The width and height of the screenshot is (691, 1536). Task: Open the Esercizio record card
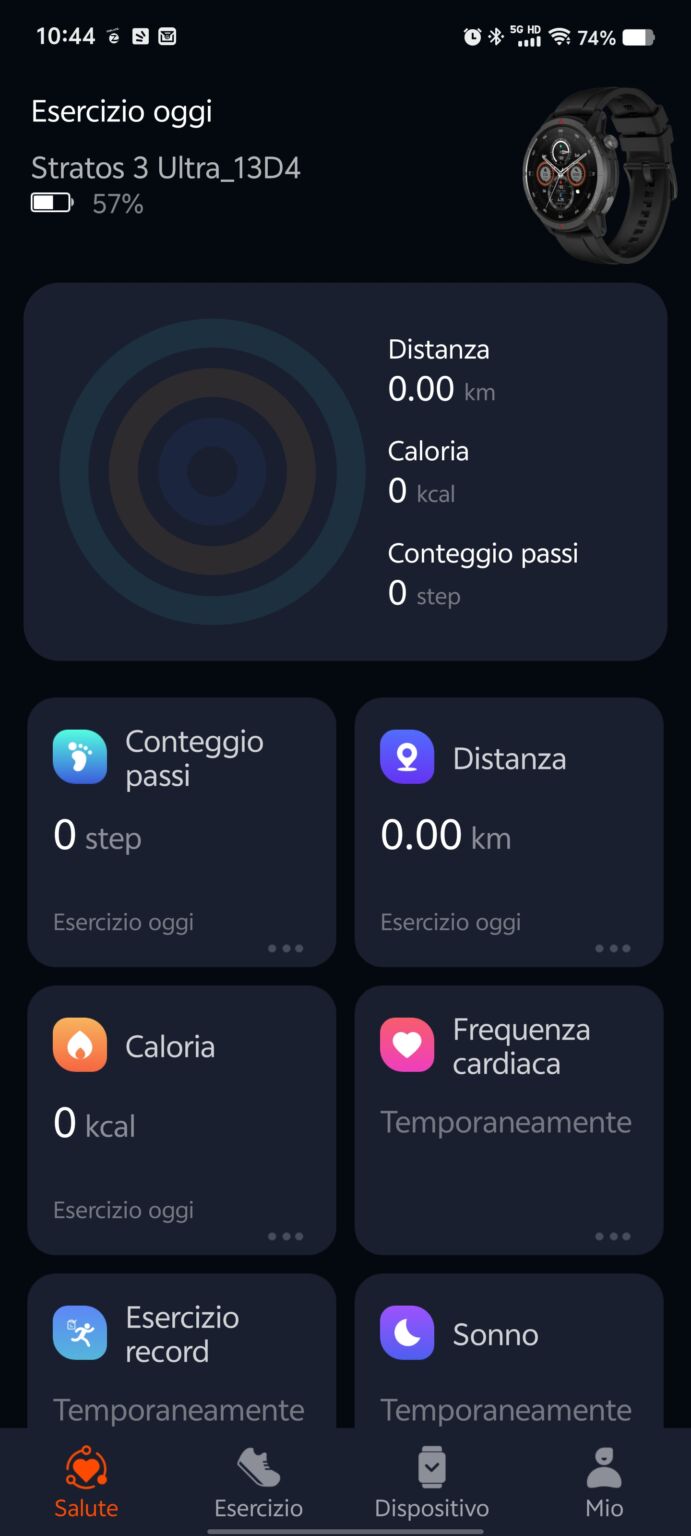pyautogui.click(x=181, y=1351)
